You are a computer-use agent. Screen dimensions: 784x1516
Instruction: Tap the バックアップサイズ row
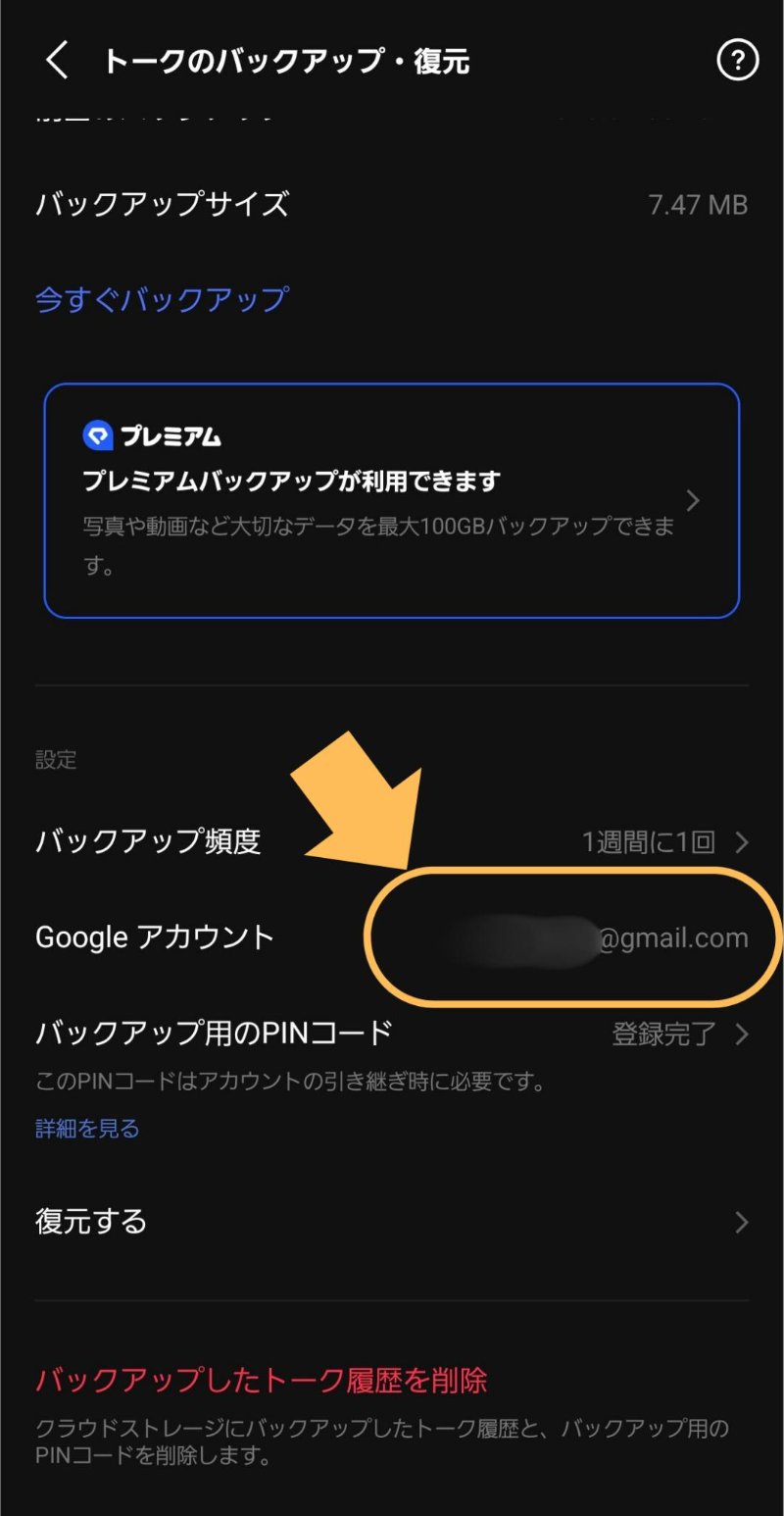click(162, 205)
